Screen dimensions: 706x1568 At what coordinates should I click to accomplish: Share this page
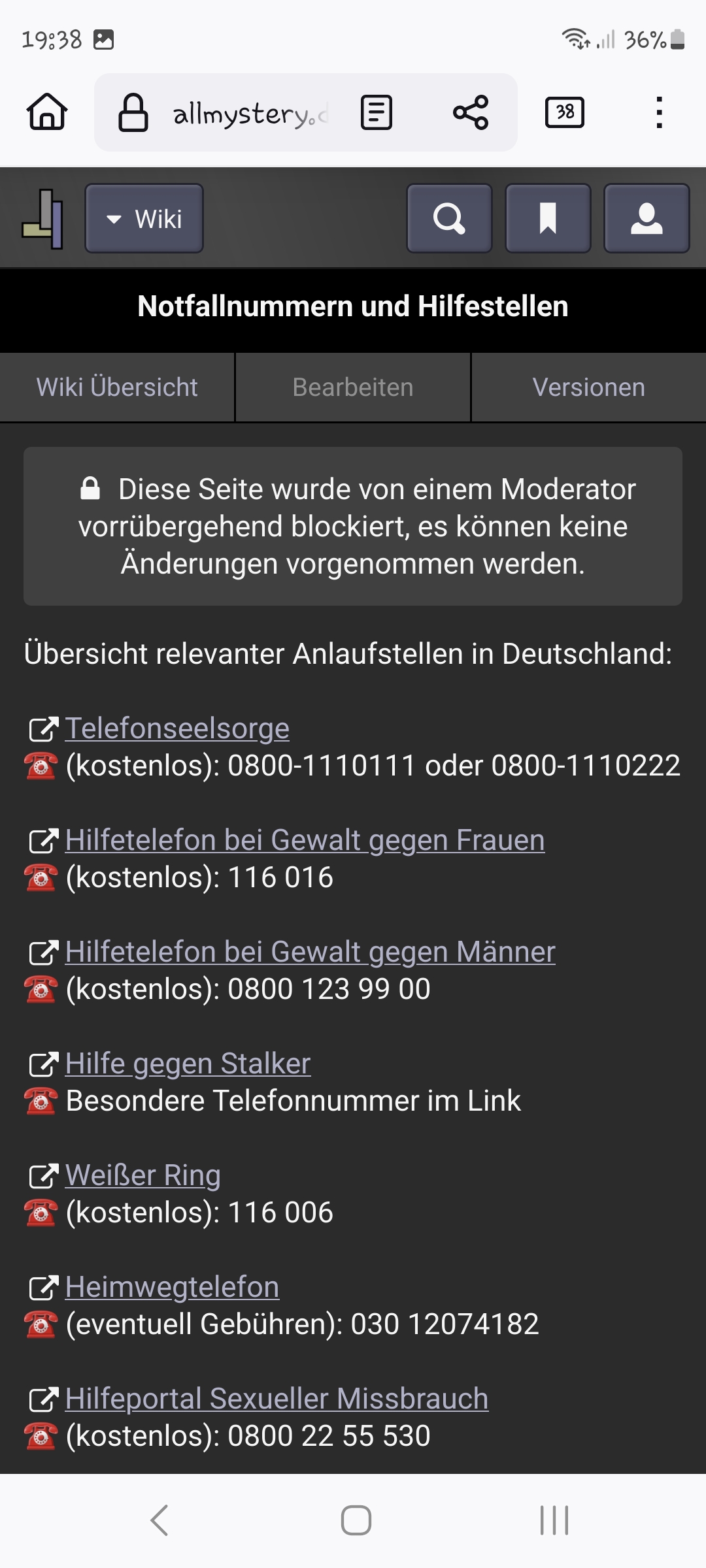[x=471, y=112]
